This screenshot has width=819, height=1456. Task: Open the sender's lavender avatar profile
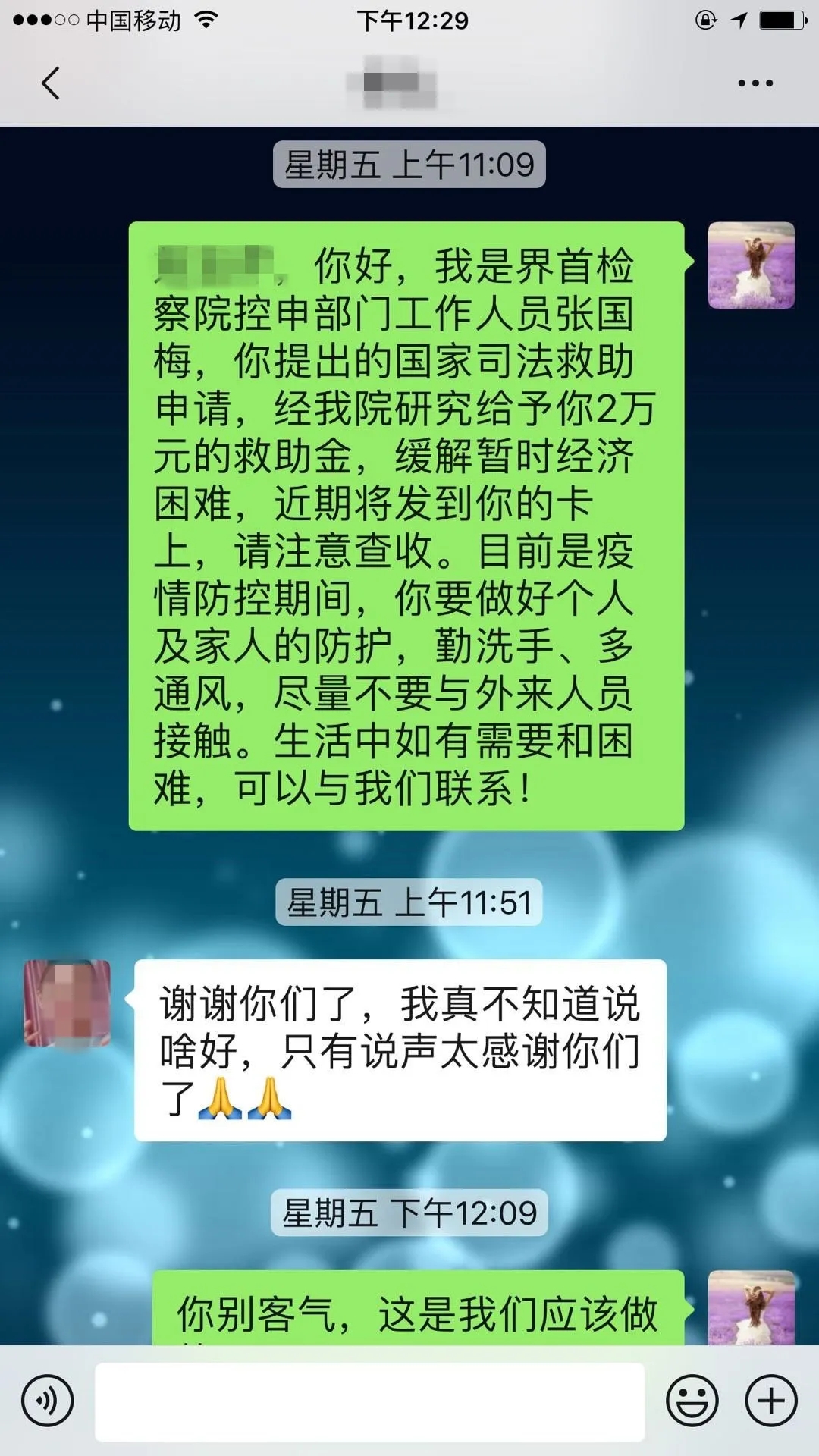[751, 265]
